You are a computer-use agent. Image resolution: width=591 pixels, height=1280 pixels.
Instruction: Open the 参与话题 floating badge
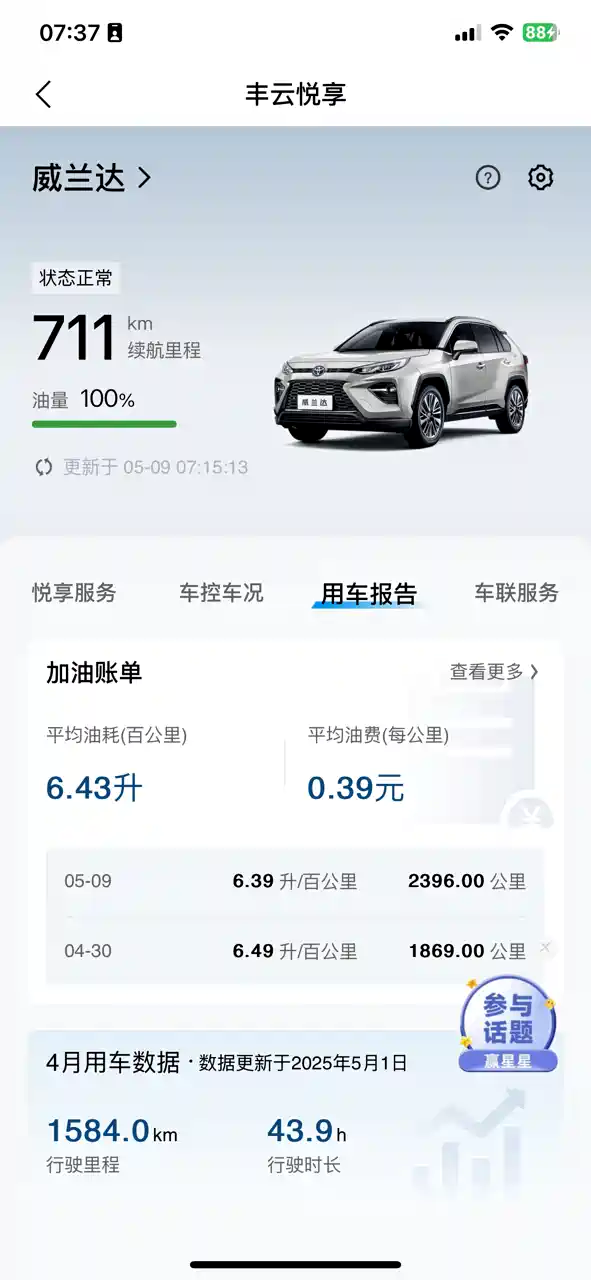point(508,1024)
